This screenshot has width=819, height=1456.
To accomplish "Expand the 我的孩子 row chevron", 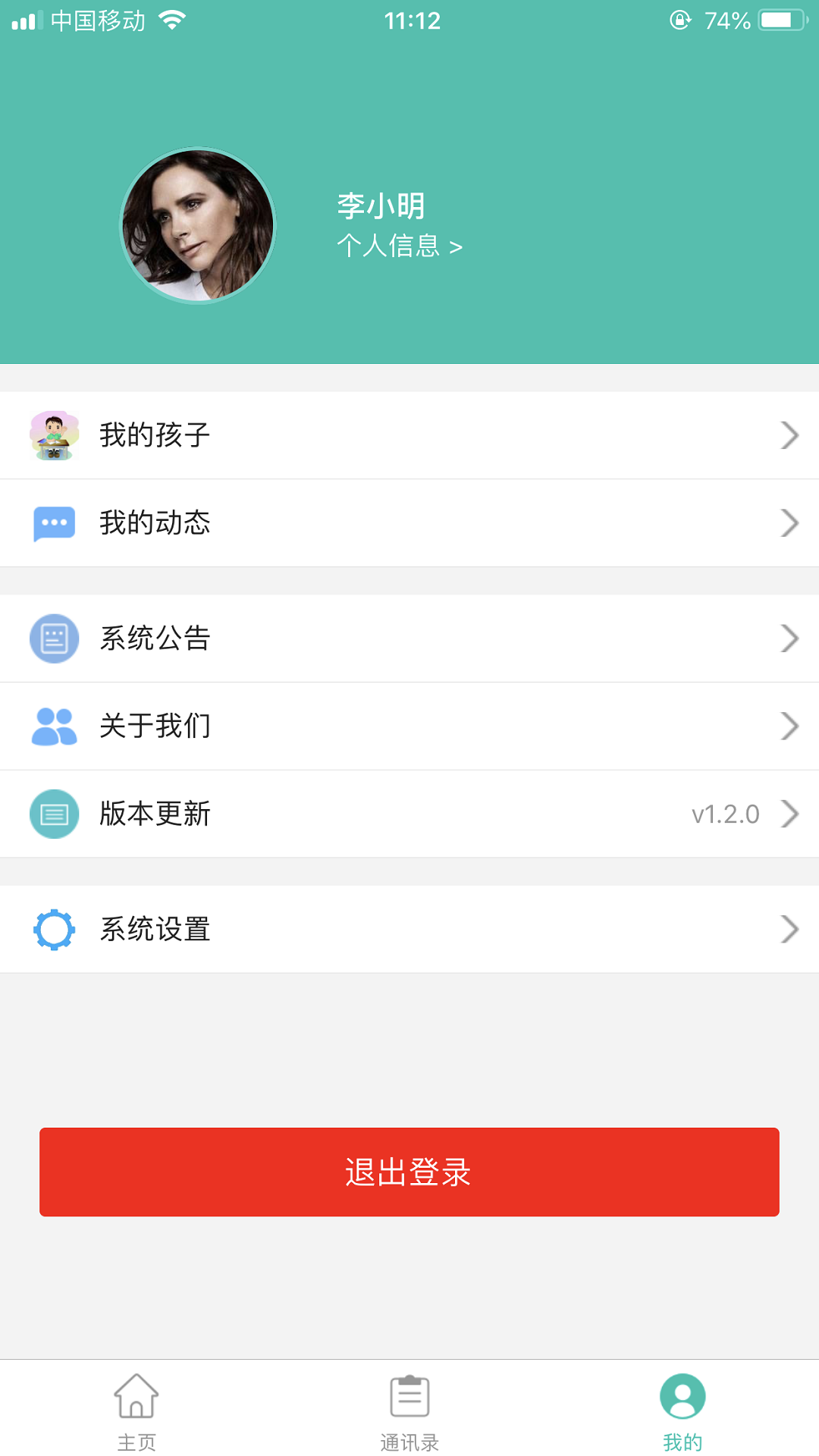I will [x=790, y=435].
